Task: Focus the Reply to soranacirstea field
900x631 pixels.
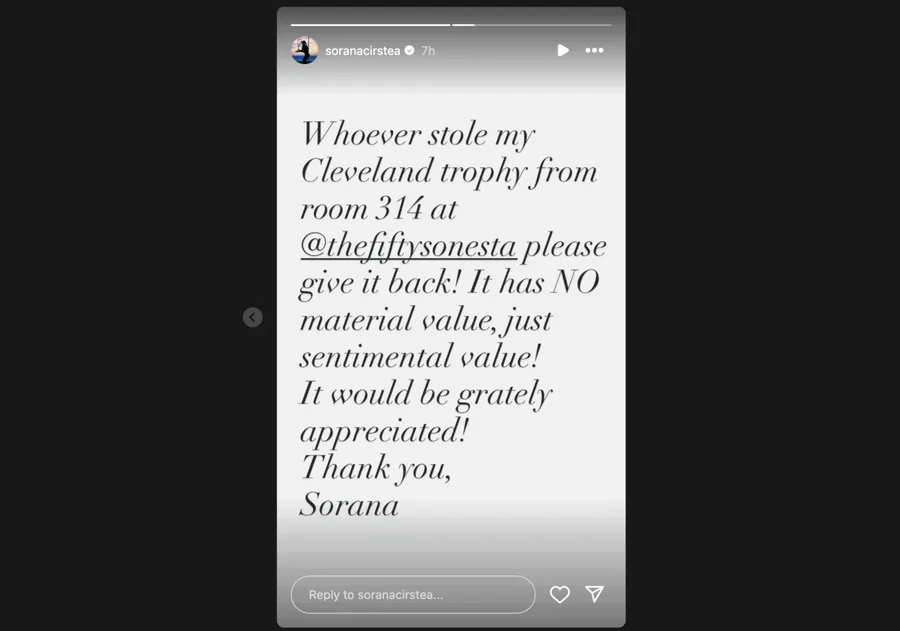Action: point(412,594)
